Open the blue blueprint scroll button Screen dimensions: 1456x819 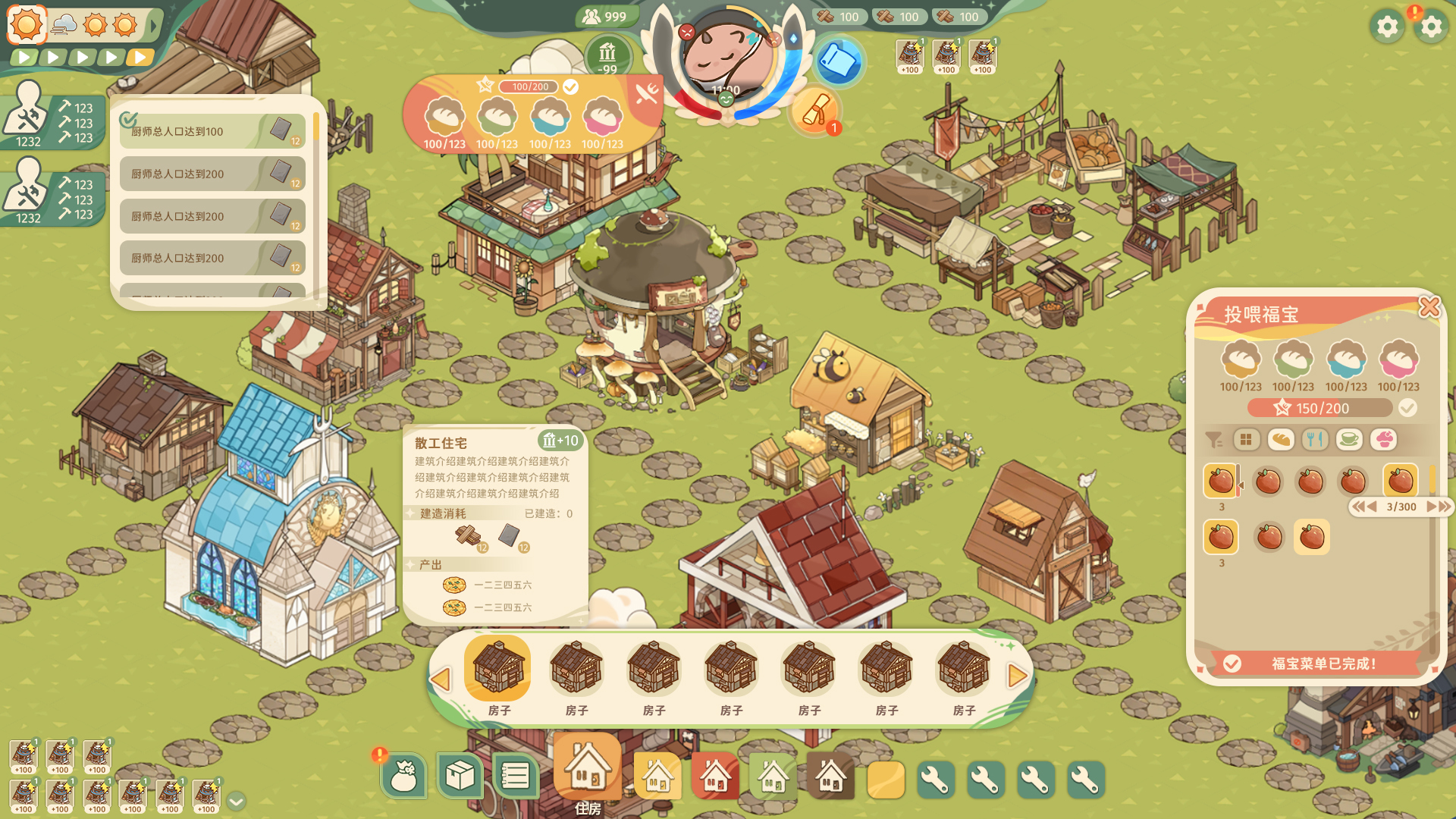pos(839,61)
